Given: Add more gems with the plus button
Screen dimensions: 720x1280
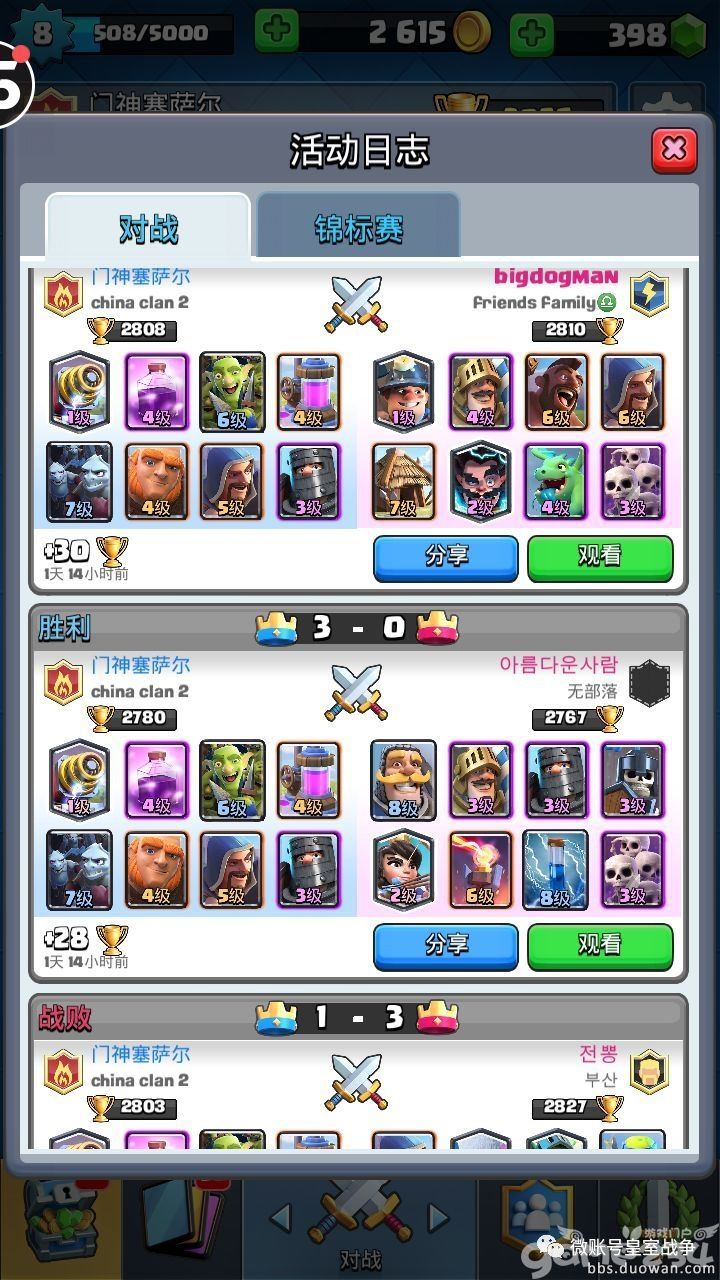Looking at the screenshot, I should [x=531, y=34].
